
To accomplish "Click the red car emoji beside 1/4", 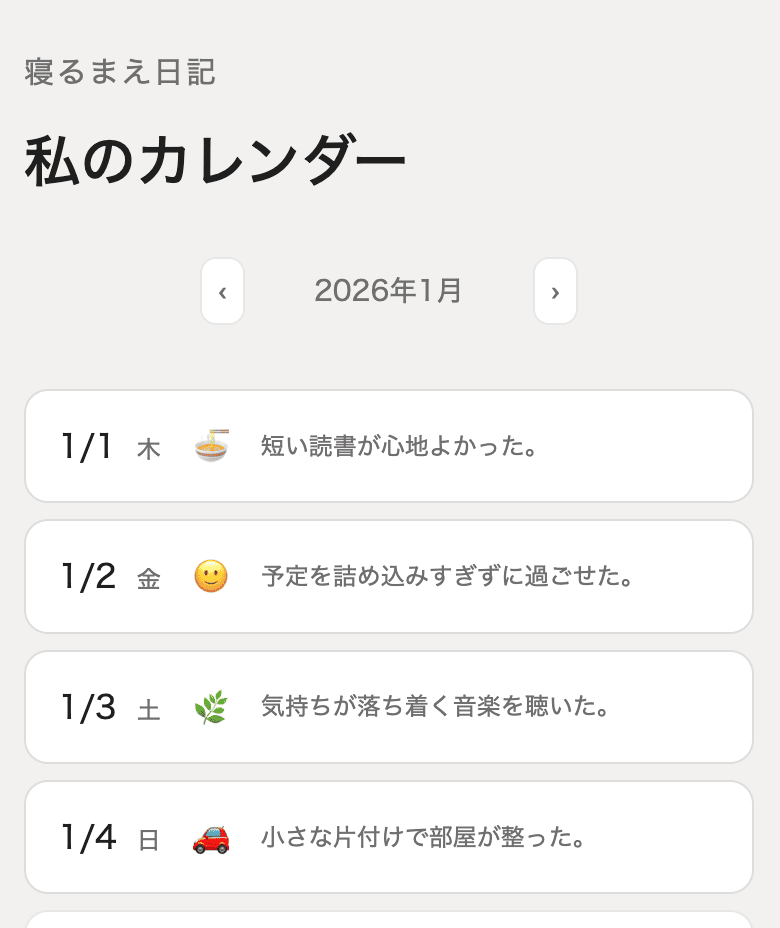I will 210,837.
